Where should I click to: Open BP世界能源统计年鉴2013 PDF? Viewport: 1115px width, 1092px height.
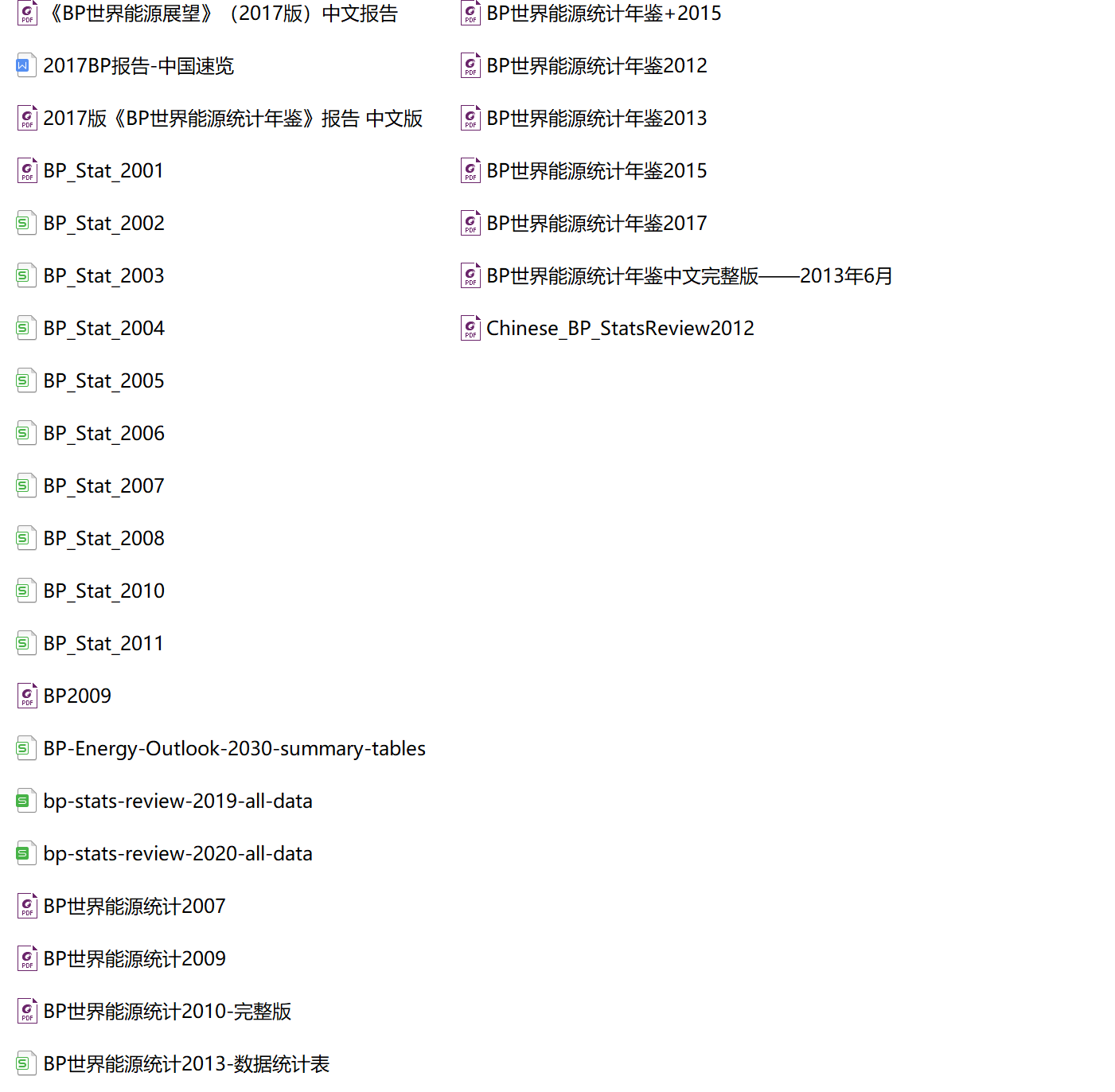click(x=596, y=119)
